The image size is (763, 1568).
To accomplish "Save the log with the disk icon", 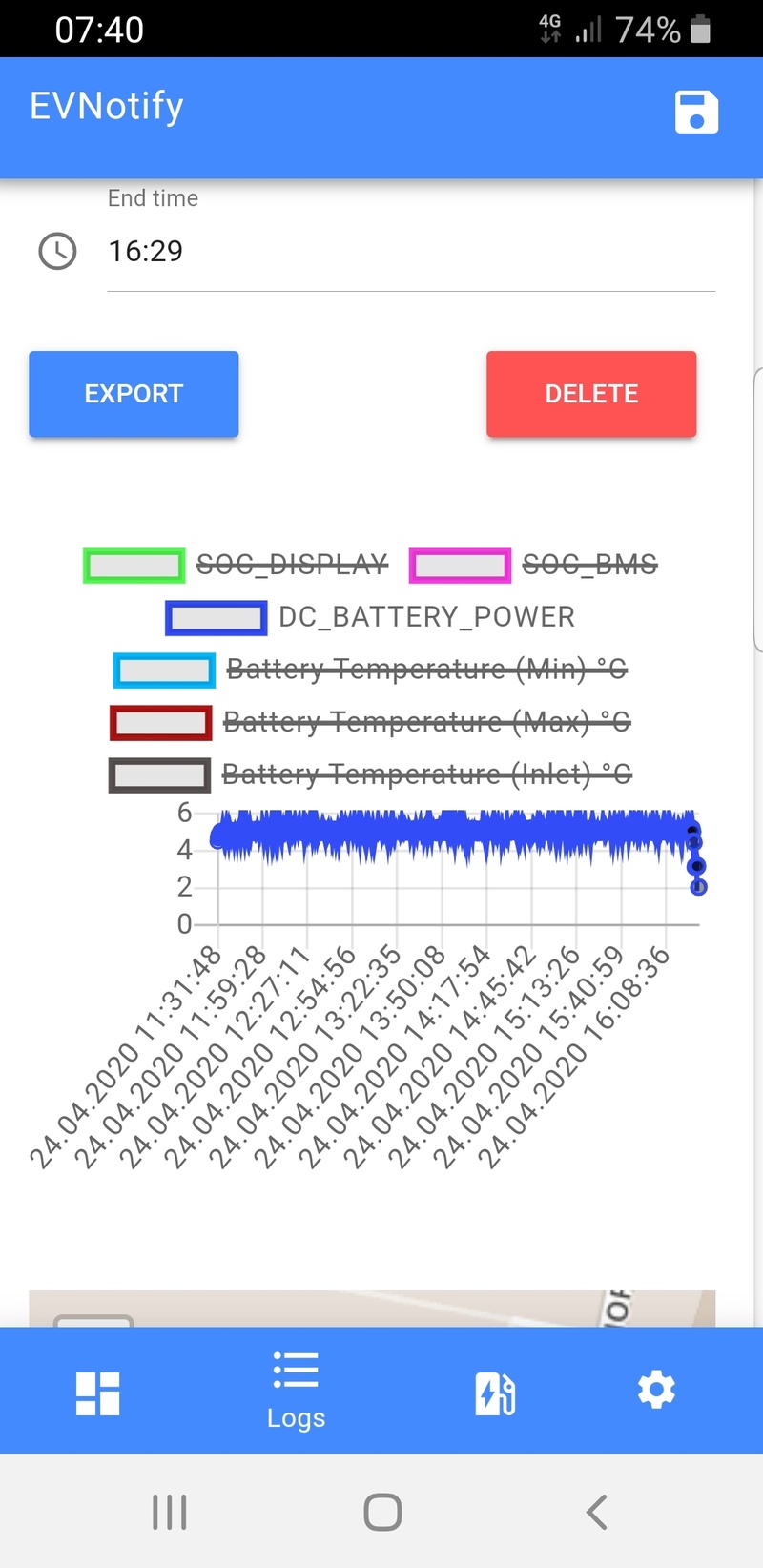I will [x=696, y=113].
